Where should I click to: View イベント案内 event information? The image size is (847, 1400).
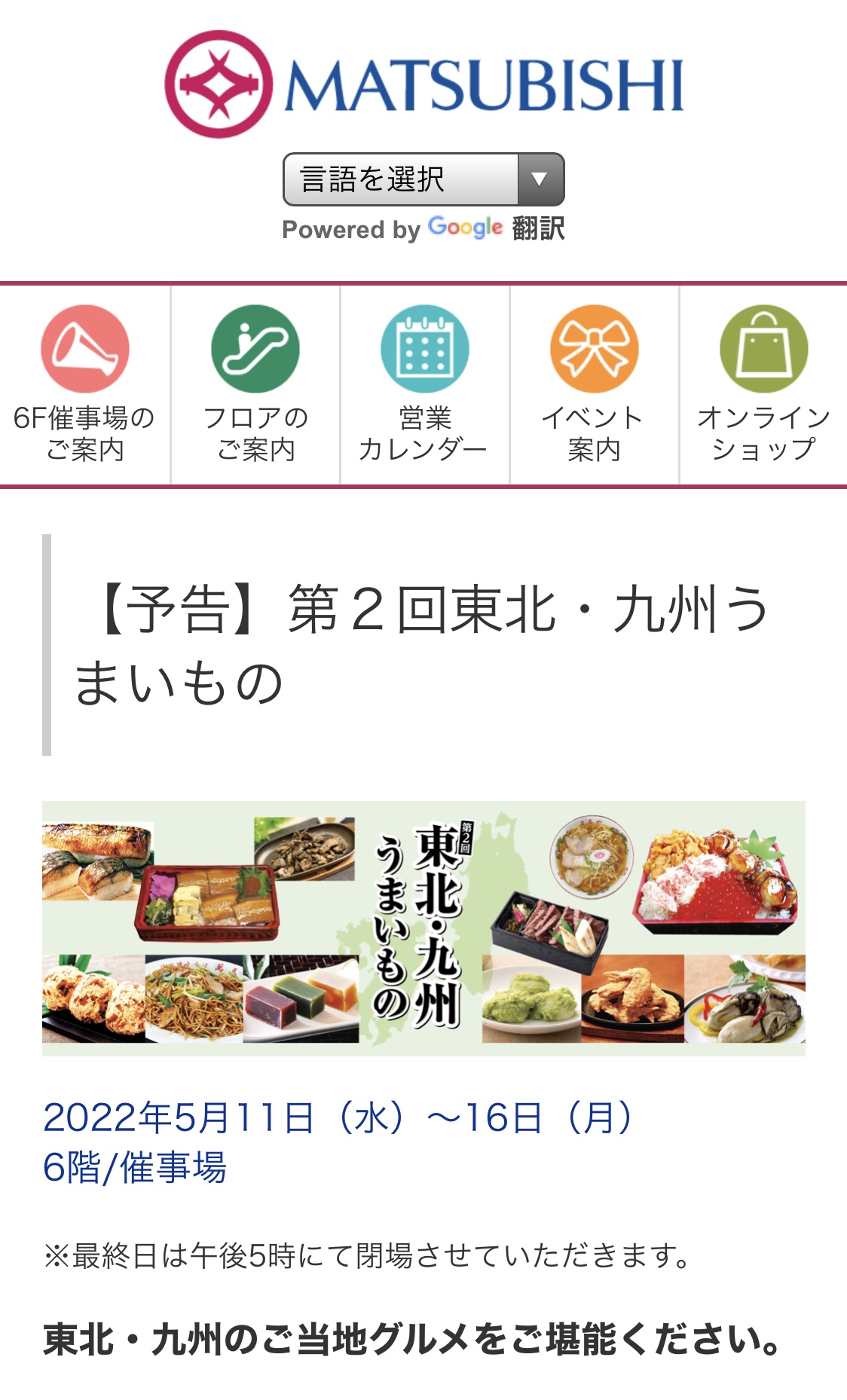point(594,385)
